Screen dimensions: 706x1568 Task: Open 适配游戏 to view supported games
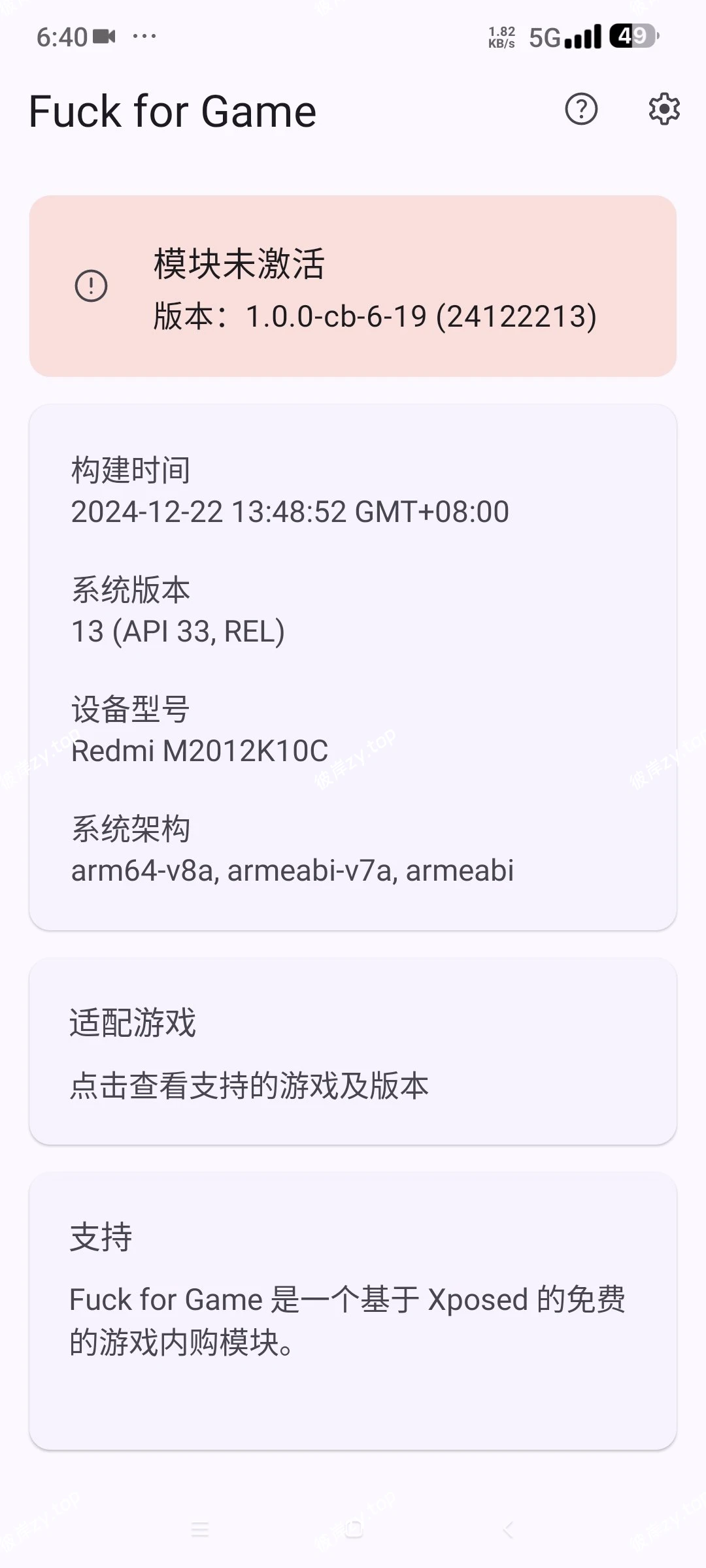[353, 1052]
